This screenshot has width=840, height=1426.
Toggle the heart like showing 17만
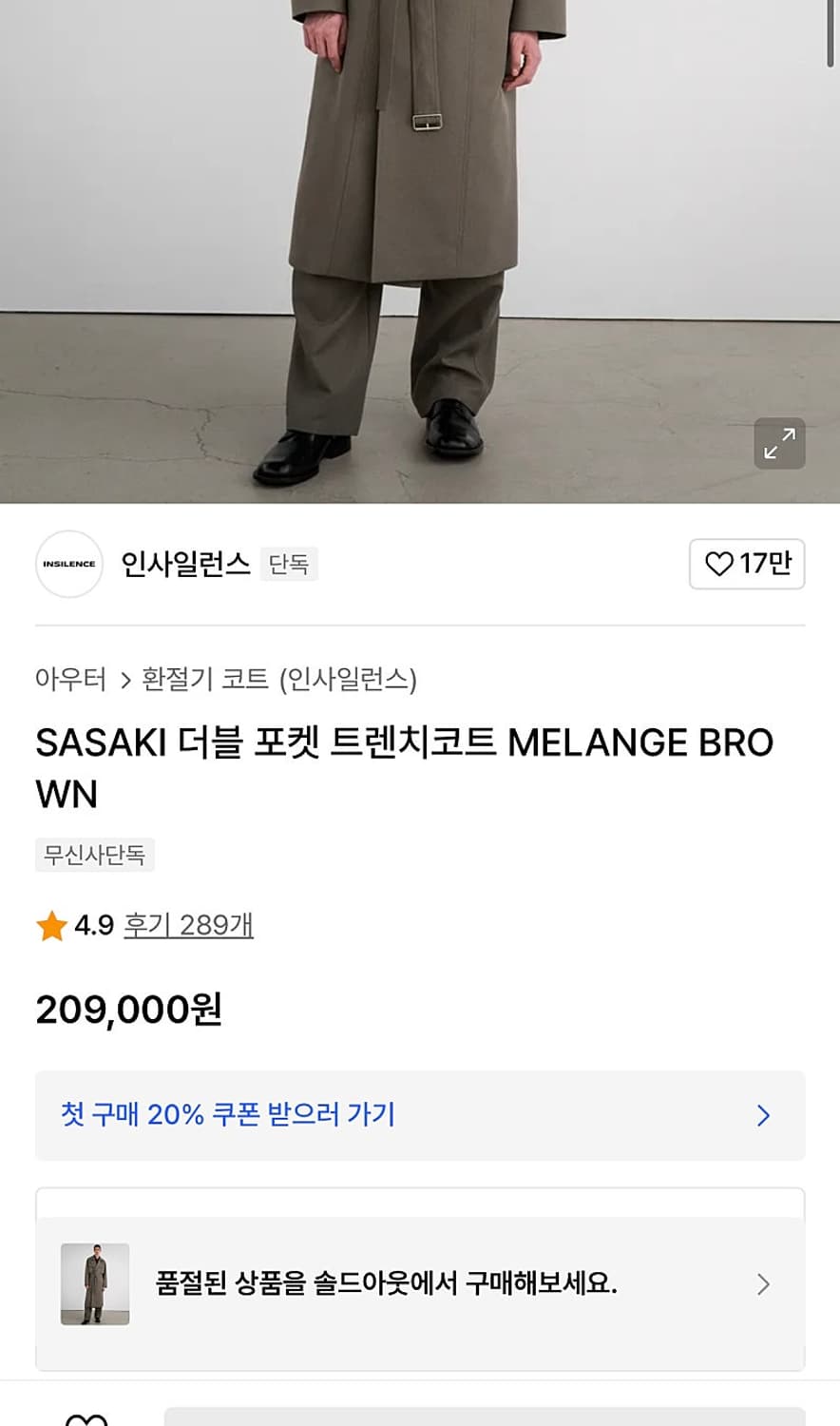(747, 564)
